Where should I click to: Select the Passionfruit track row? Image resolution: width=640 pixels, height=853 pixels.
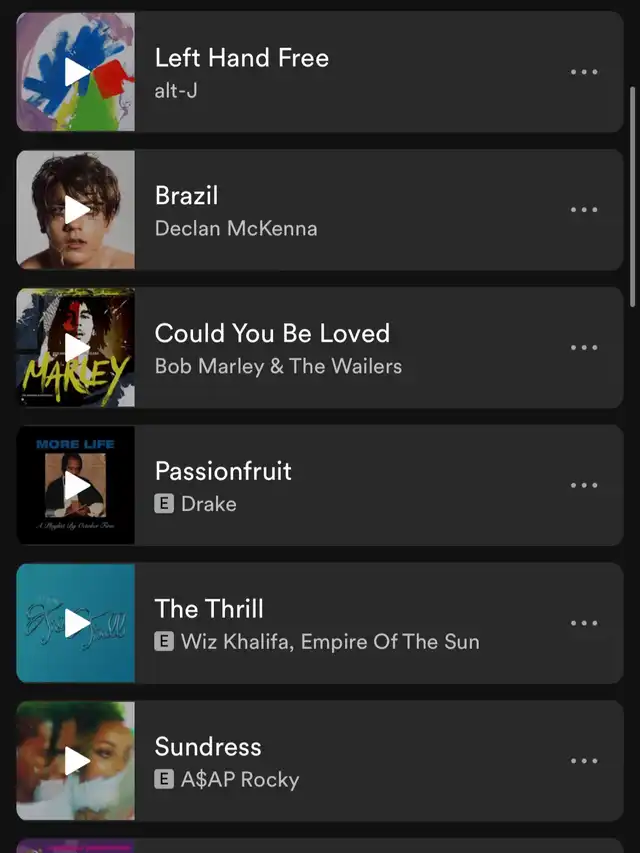point(400,485)
